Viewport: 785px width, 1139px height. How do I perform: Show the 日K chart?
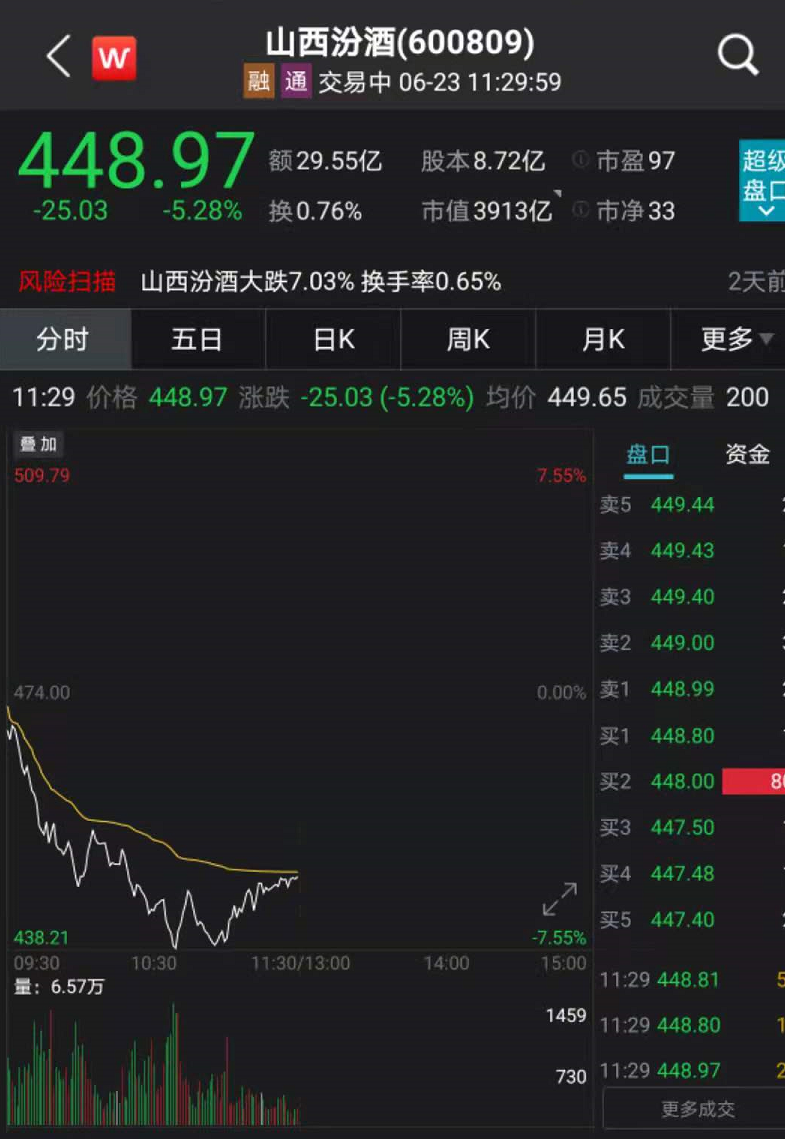333,340
